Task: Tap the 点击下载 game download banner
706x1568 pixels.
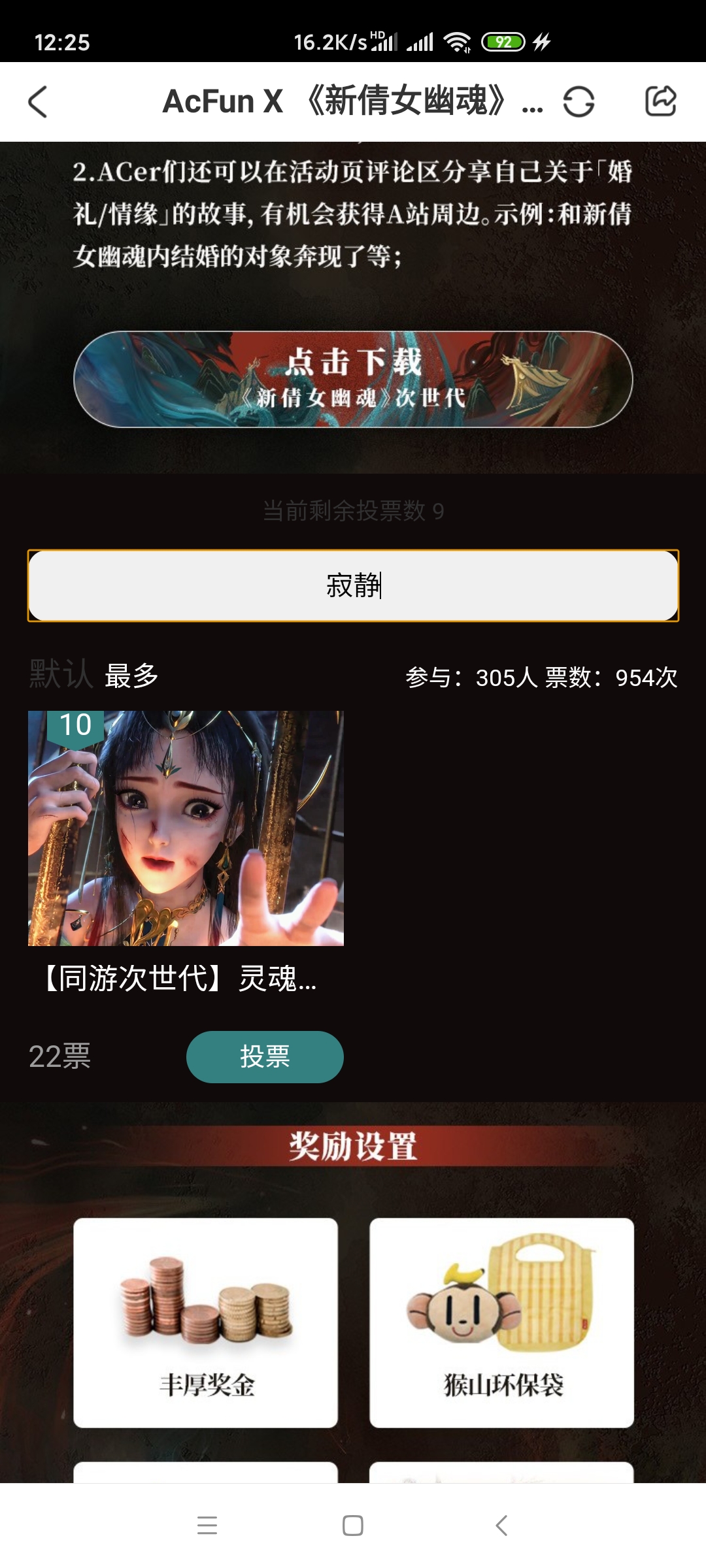Action: click(x=353, y=380)
